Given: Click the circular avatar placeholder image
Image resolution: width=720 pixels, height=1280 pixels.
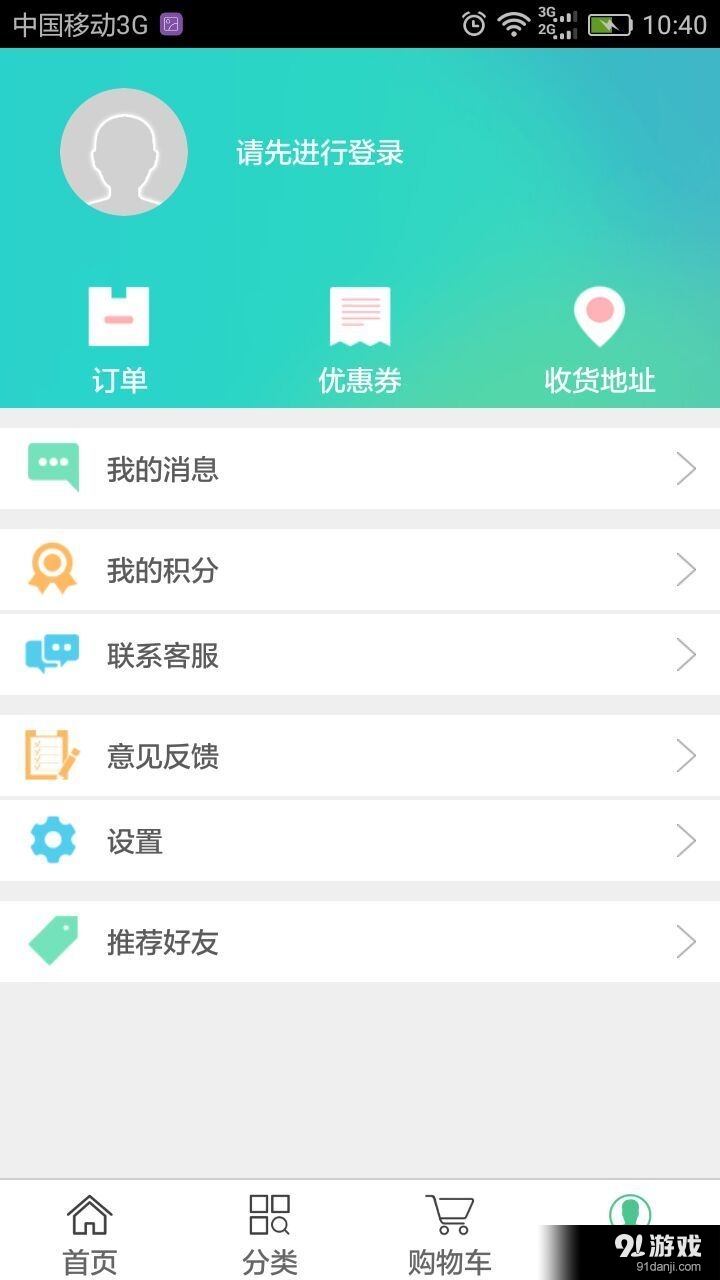Looking at the screenshot, I should click(x=123, y=151).
